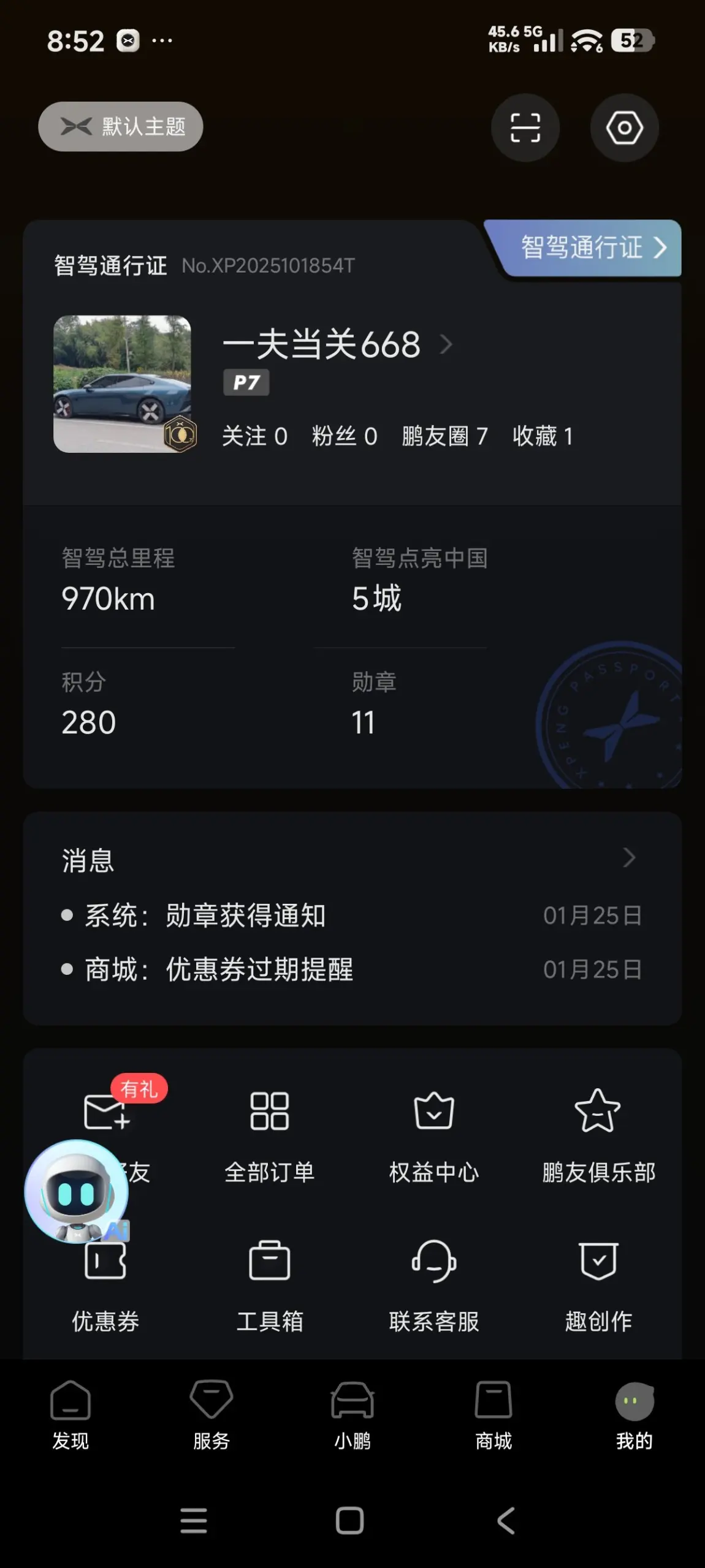Open the 消息 messages section
Image resolution: width=705 pixels, height=1568 pixels.
point(349,859)
